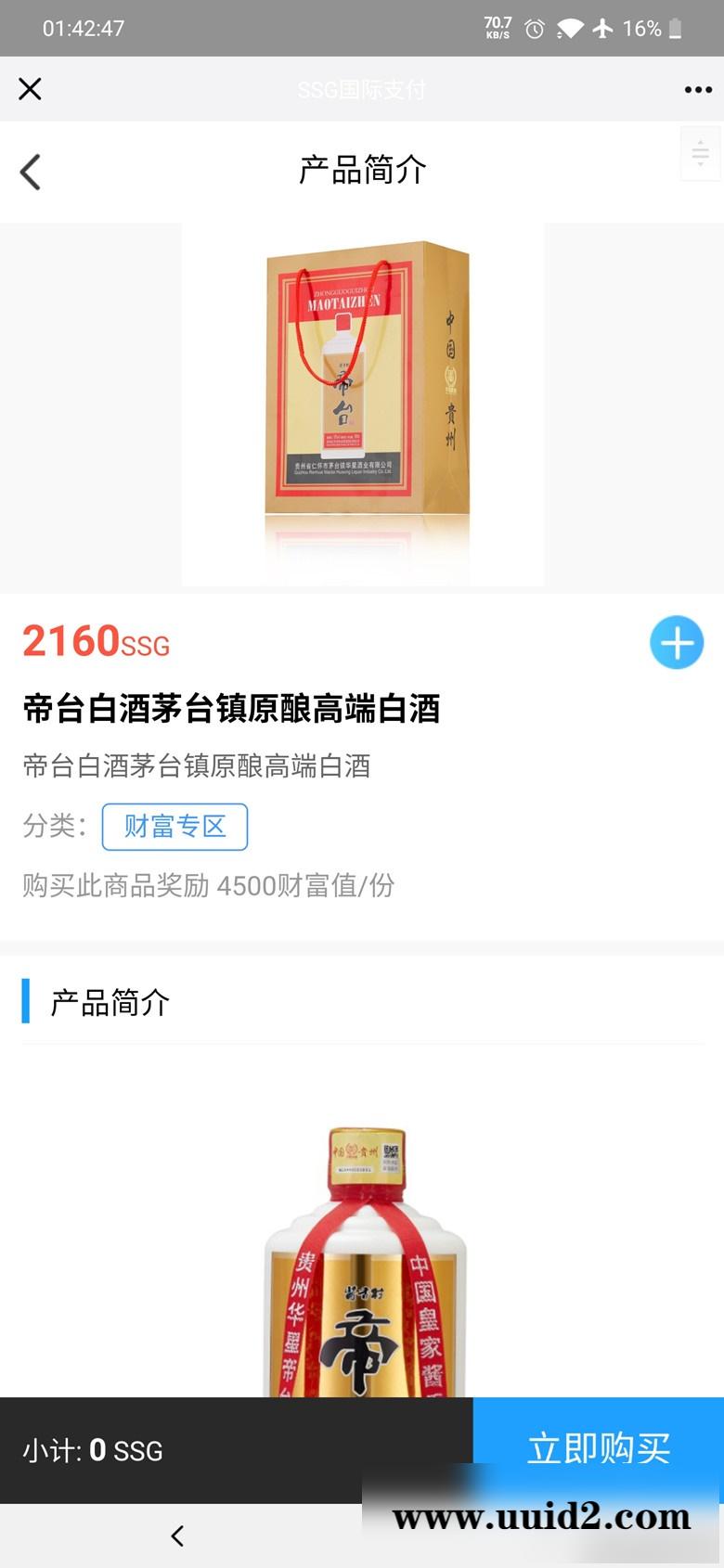This screenshot has height=1568, width=724.
Task: Tap the gold gift bag product photo
Action: point(362,399)
